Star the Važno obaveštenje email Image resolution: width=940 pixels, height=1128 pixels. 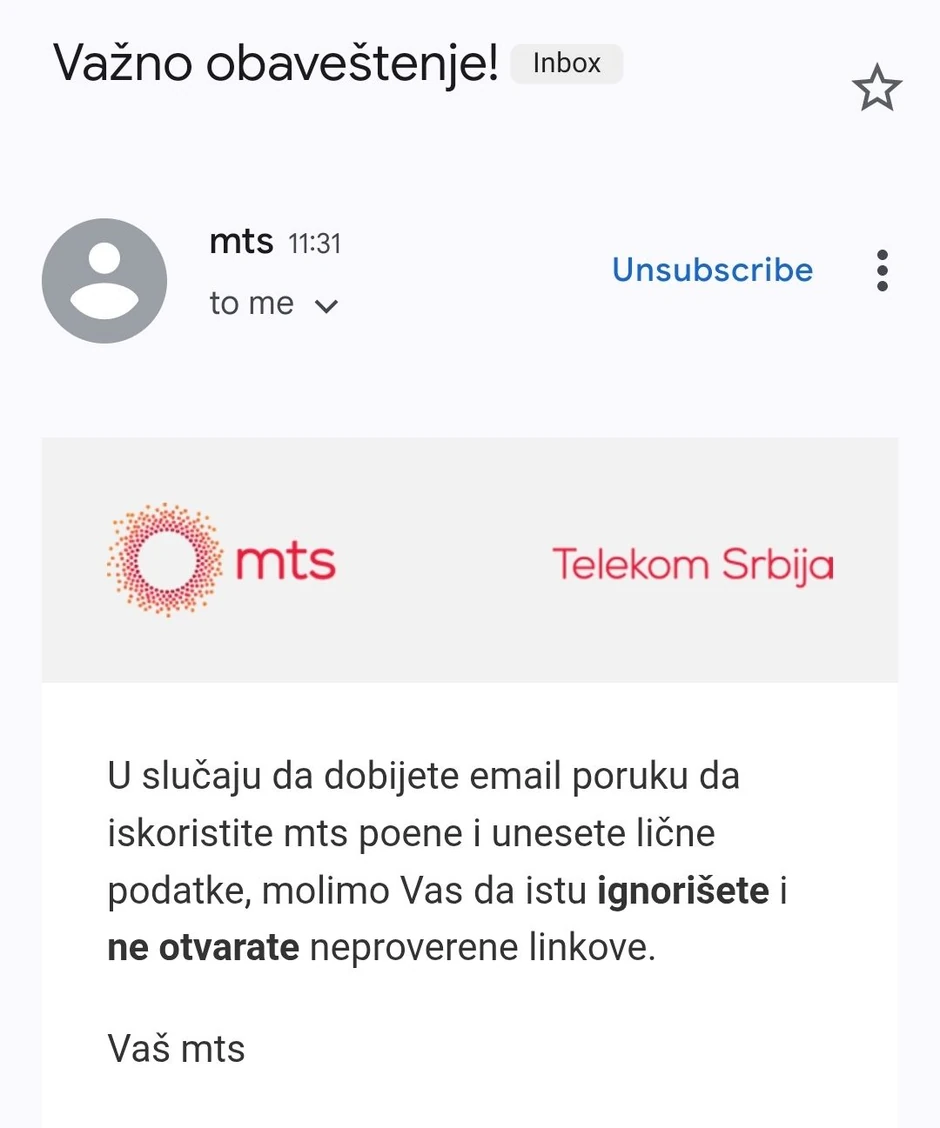(x=877, y=89)
